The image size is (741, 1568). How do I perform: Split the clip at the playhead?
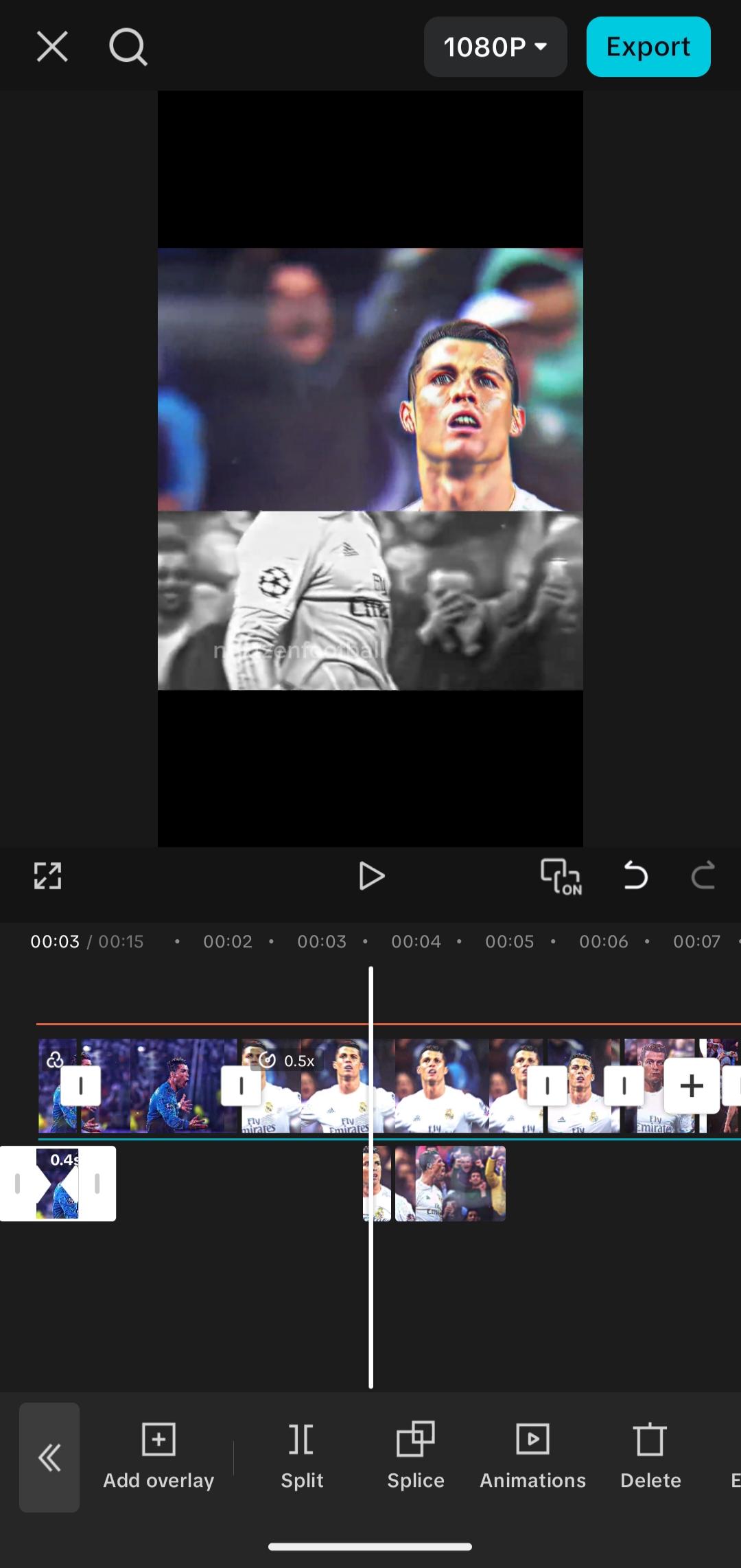coord(302,1455)
